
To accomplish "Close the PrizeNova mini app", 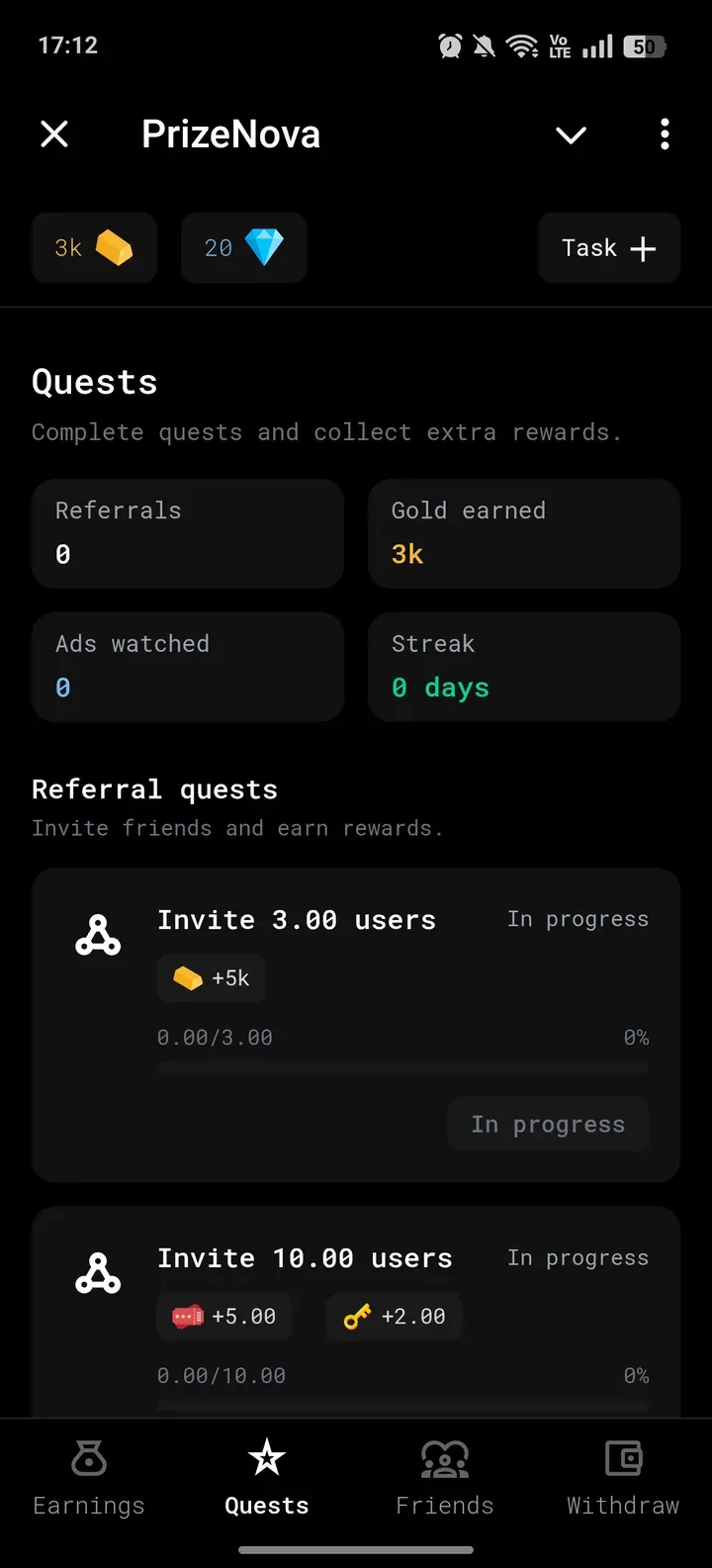I will point(54,134).
